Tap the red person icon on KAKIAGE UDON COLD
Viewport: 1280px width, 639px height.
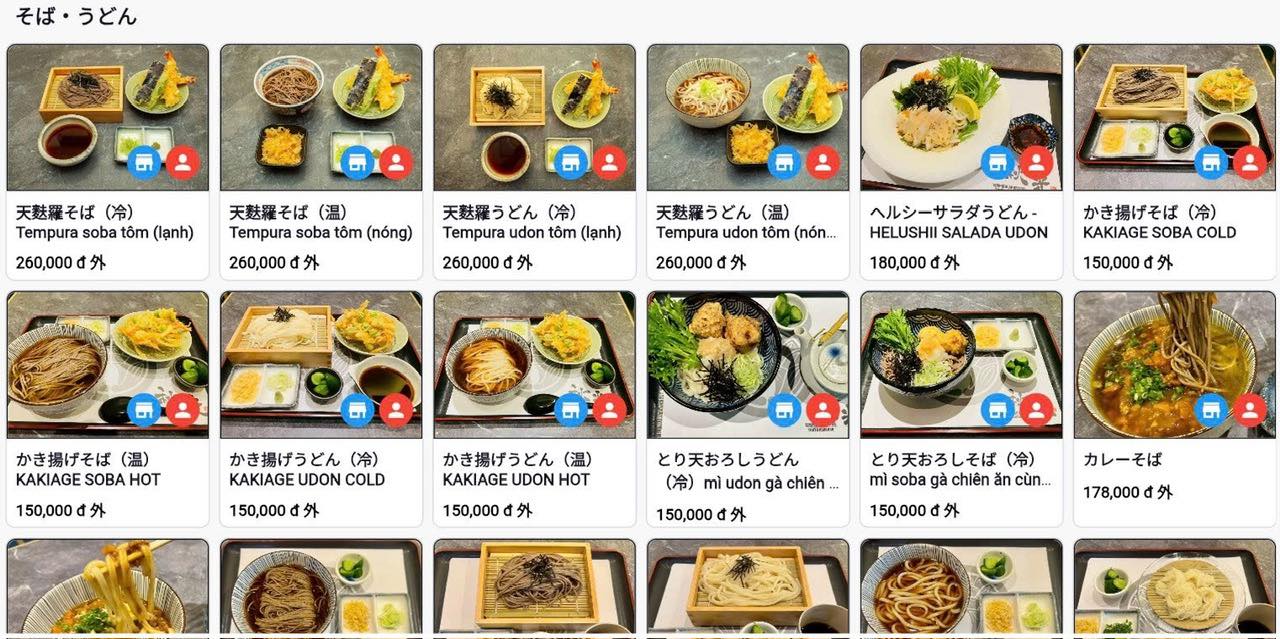pyautogui.click(x=396, y=409)
